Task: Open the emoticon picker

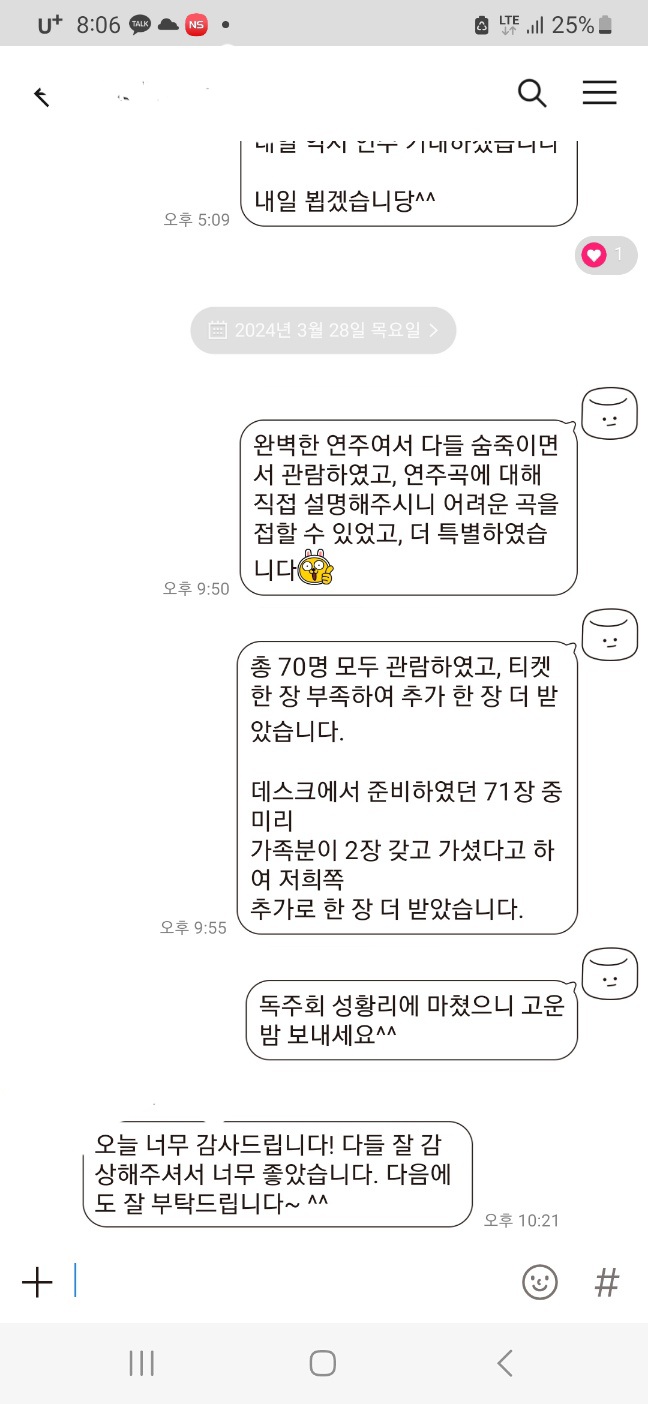Action: (540, 1282)
